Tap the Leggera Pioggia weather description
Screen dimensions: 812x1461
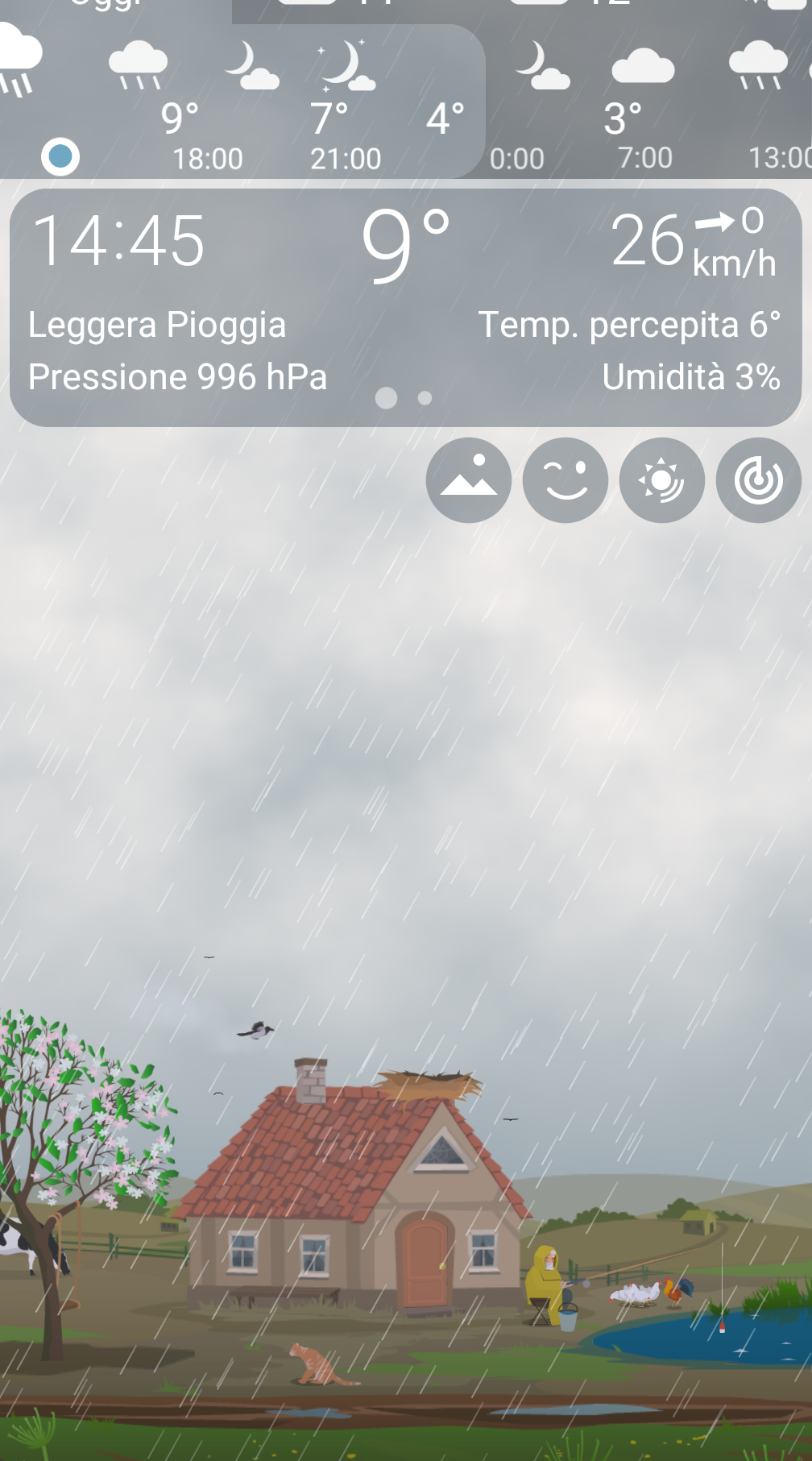pos(156,325)
